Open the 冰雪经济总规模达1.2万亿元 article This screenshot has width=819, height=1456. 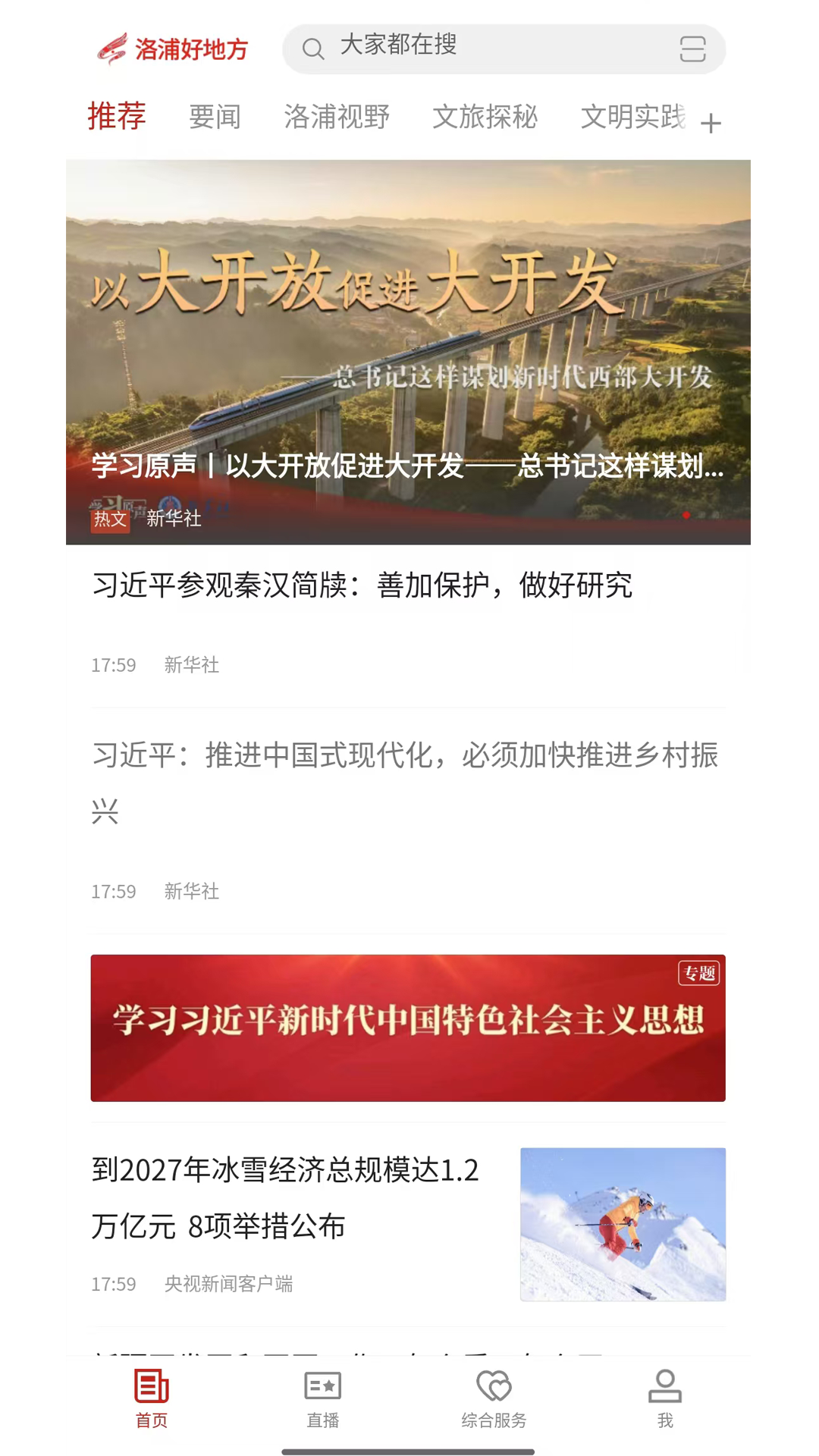tap(286, 1197)
